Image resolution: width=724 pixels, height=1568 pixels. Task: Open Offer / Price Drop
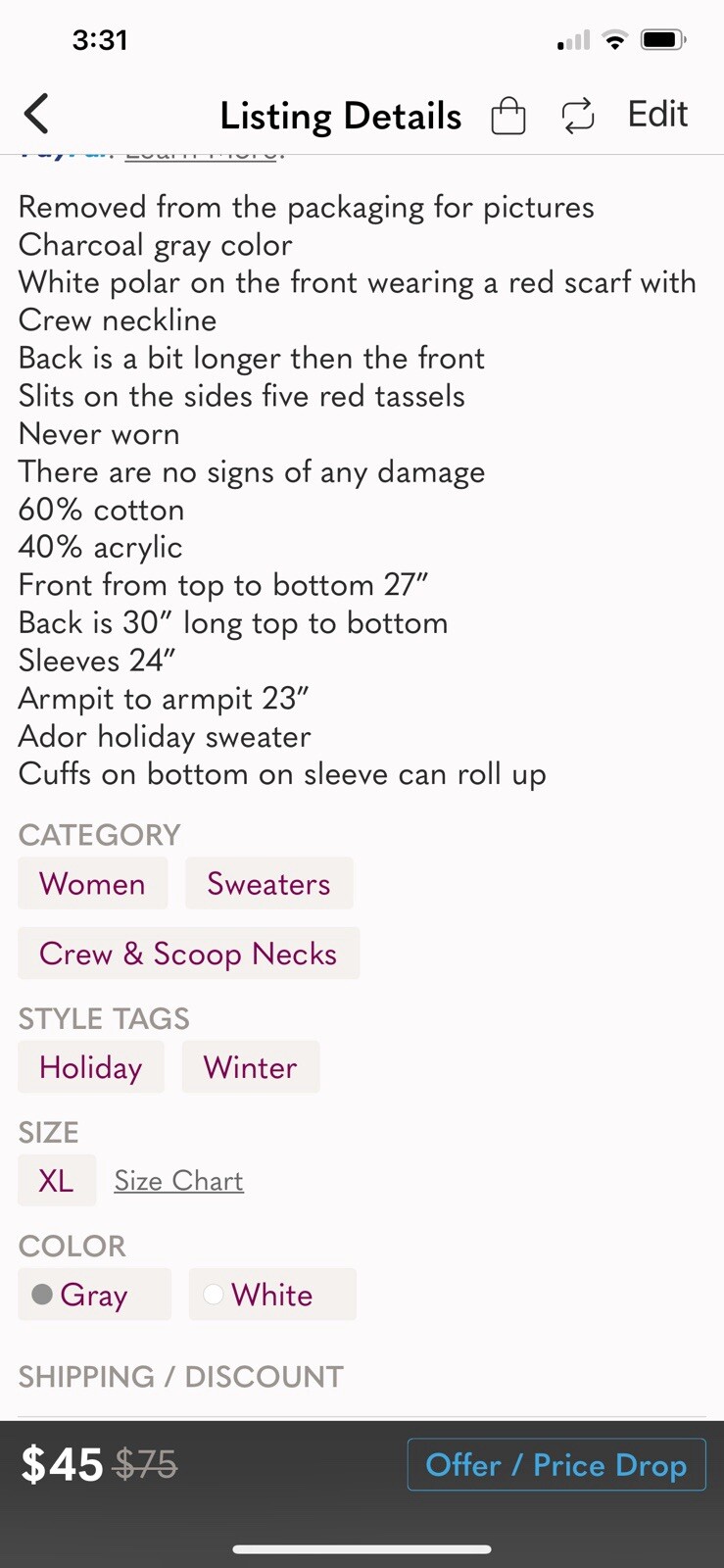tap(555, 1465)
